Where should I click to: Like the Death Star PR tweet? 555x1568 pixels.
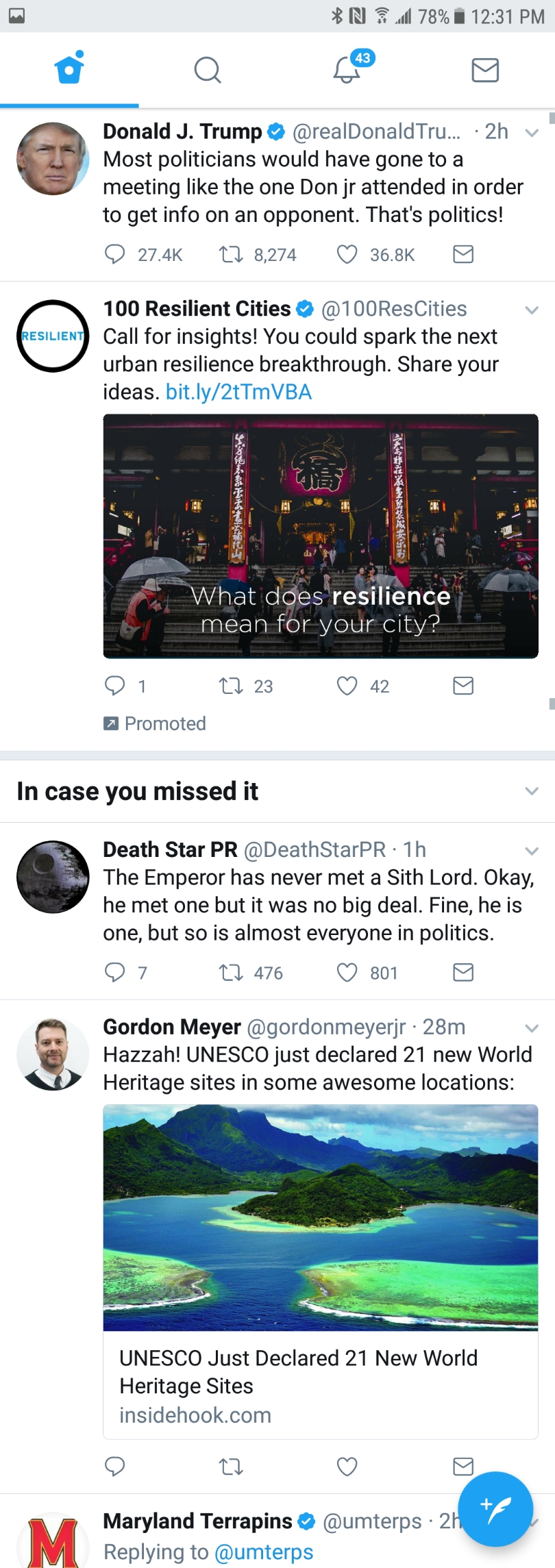pyautogui.click(x=347, y=973)
